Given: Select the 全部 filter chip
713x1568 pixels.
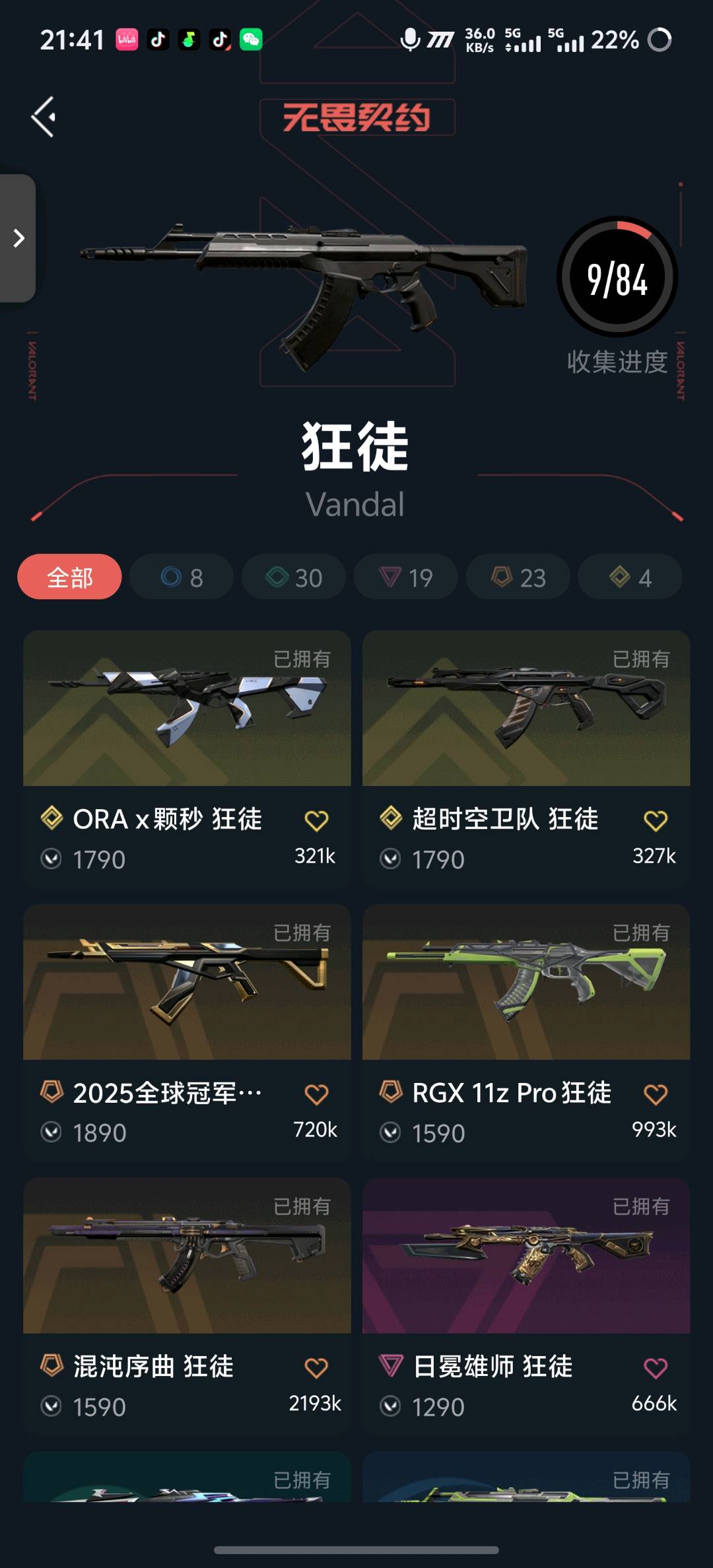Looking at the screenshot, I should (69, 577).
